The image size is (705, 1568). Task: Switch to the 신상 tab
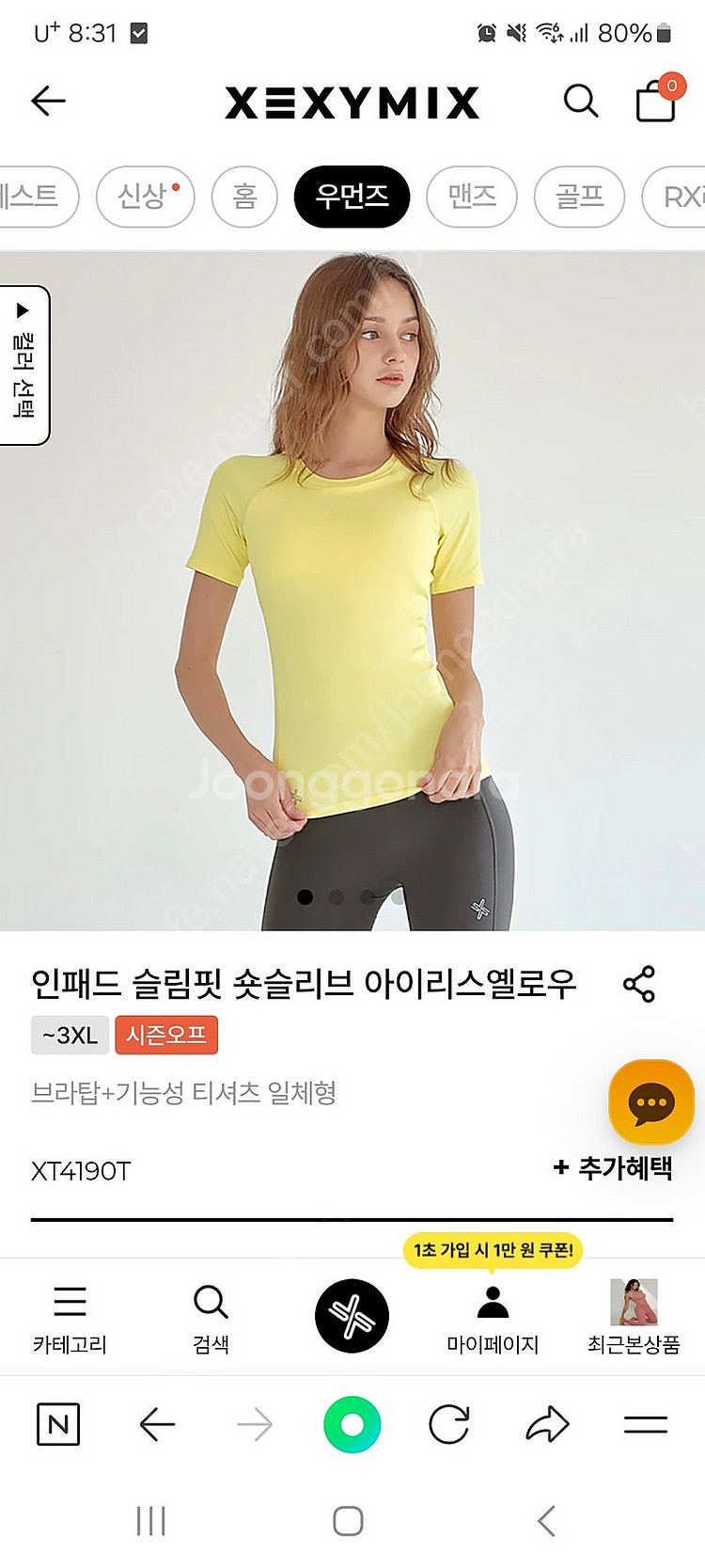pos(145,197)
